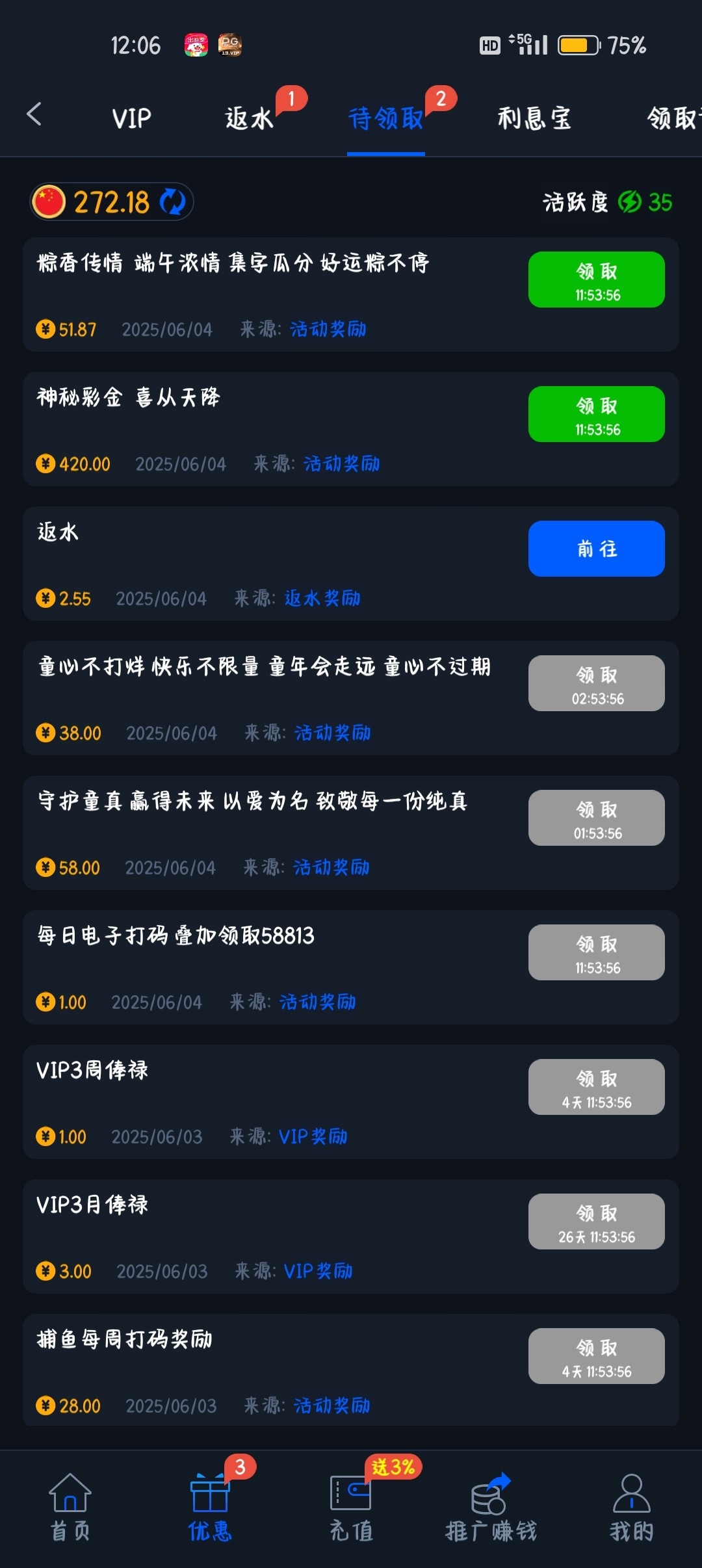Screen dimensions: 702x1568
Task: Click the green lightning 活跃度 icon
Action: click(x=629, y=202)
